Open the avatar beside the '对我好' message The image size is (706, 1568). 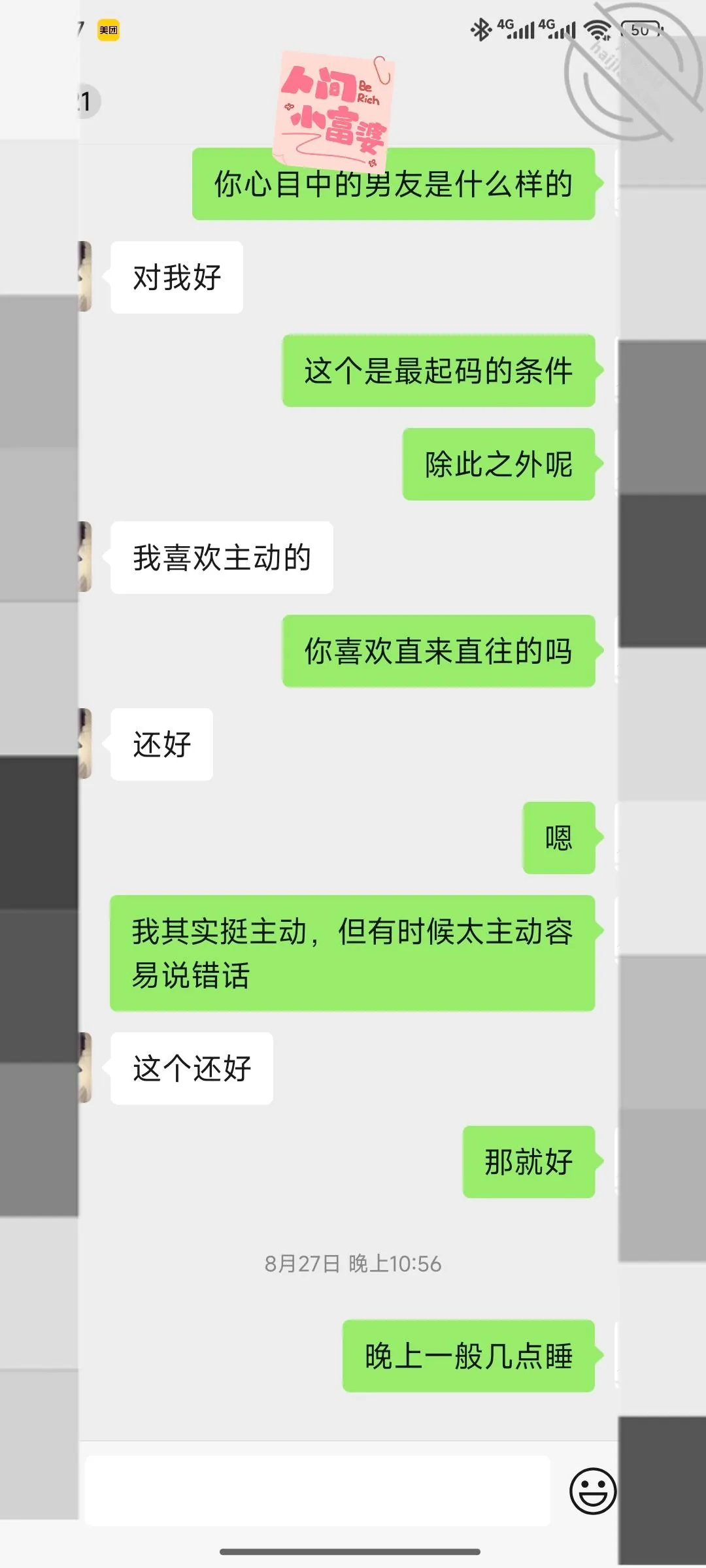coord(85,276)
